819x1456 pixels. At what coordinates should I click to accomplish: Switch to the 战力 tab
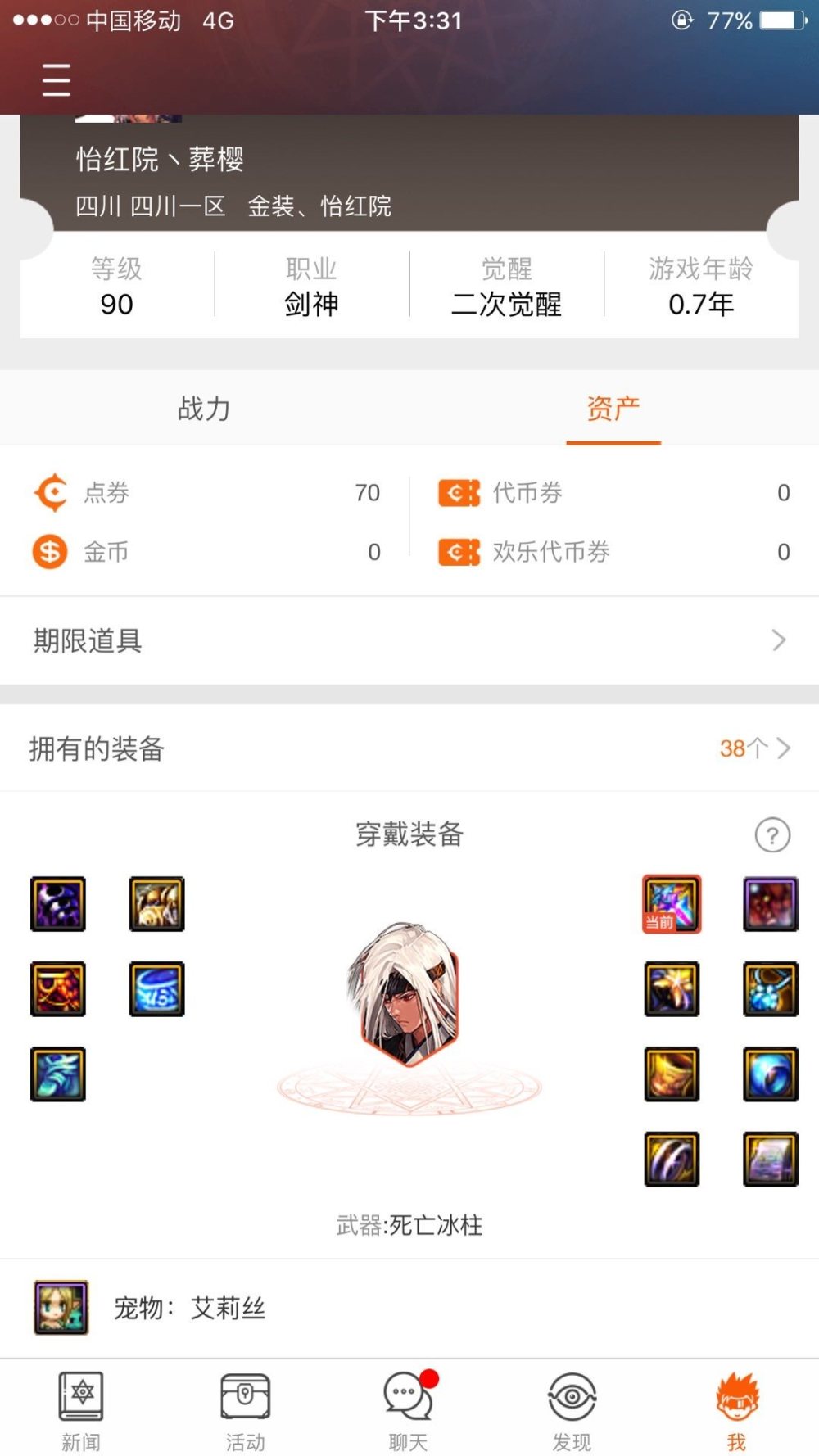[x=203, y=409]
